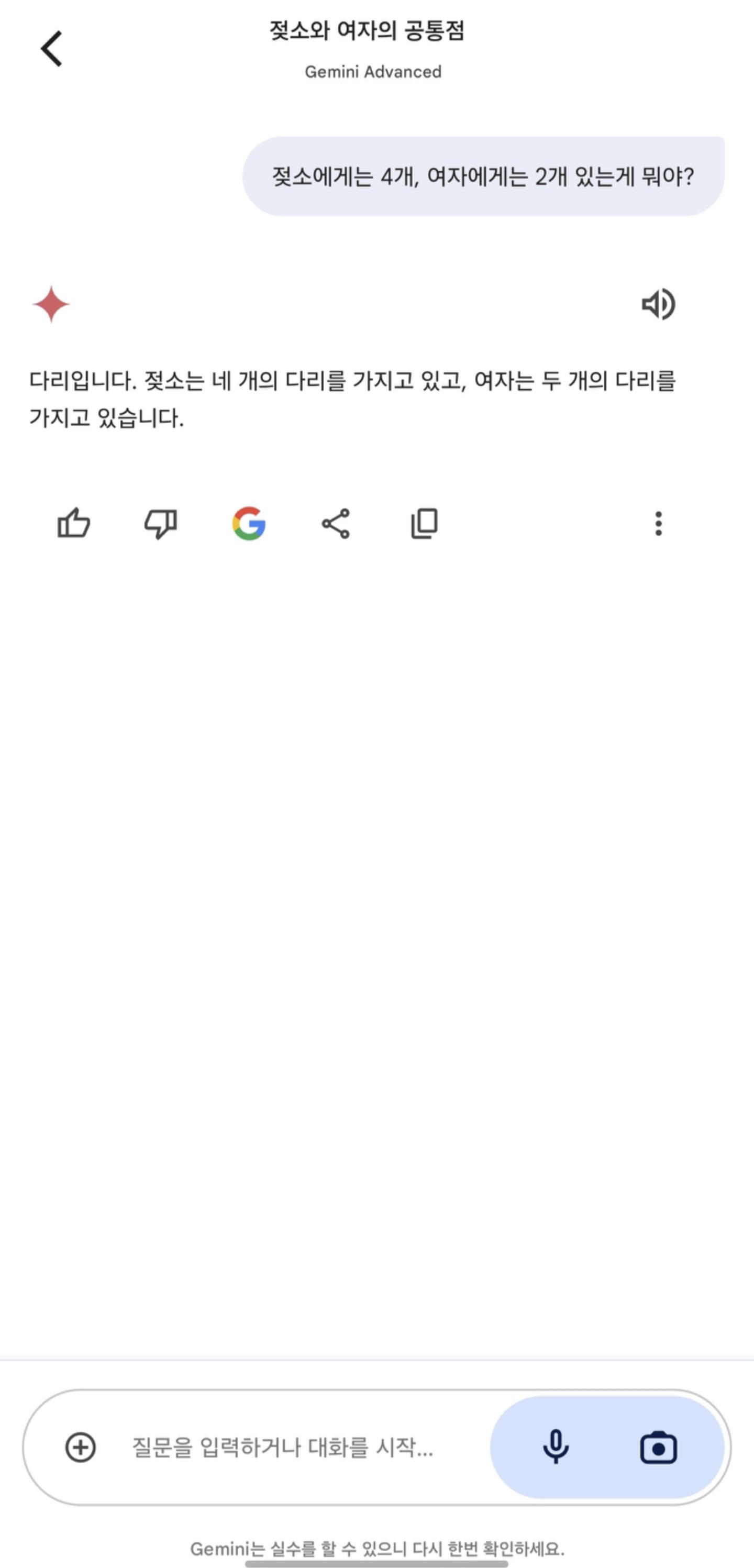This screenshot has width=754, height=1568.
Task: Mark the response with thumbs down
Action: 161,524
